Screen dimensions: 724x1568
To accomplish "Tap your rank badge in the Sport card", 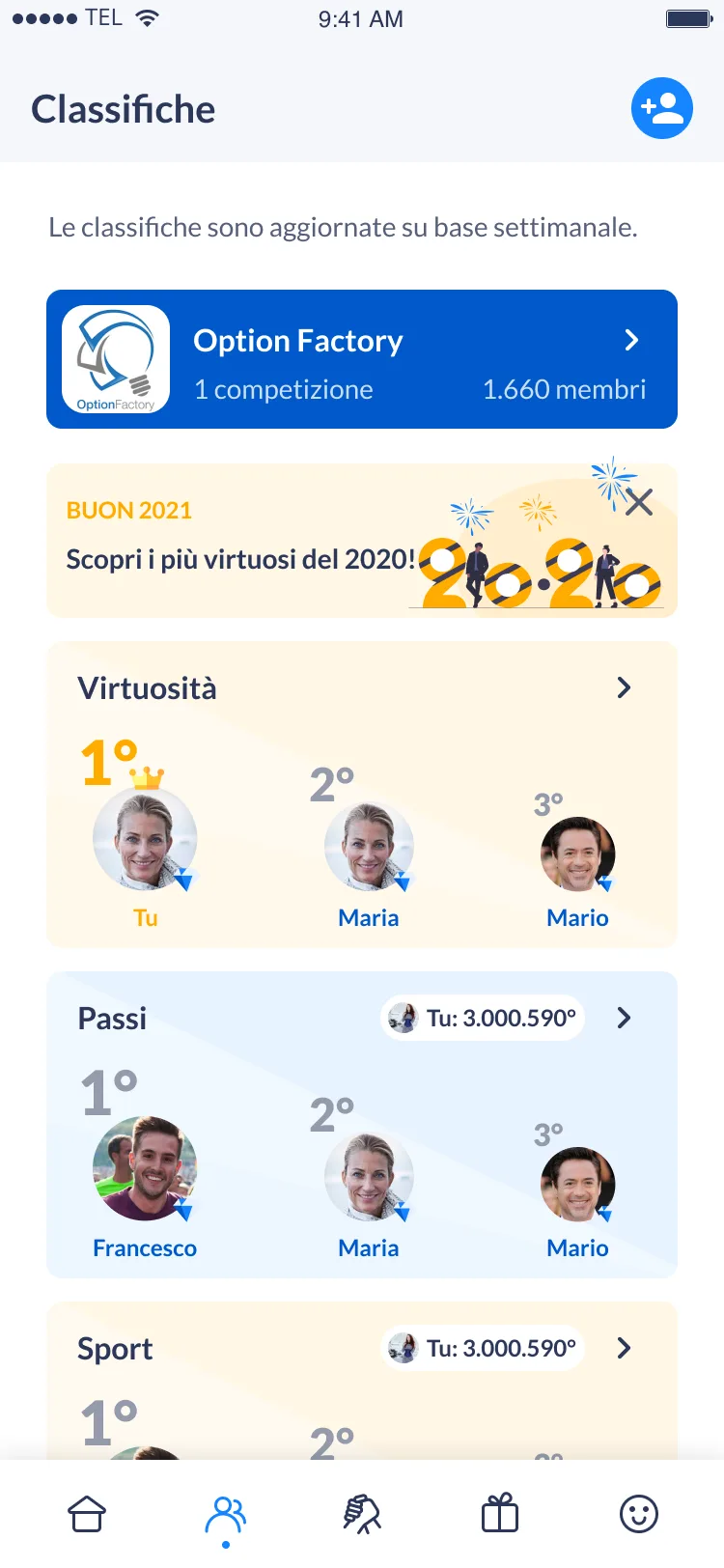I will pyautogui.click(x=482, y=1348).
